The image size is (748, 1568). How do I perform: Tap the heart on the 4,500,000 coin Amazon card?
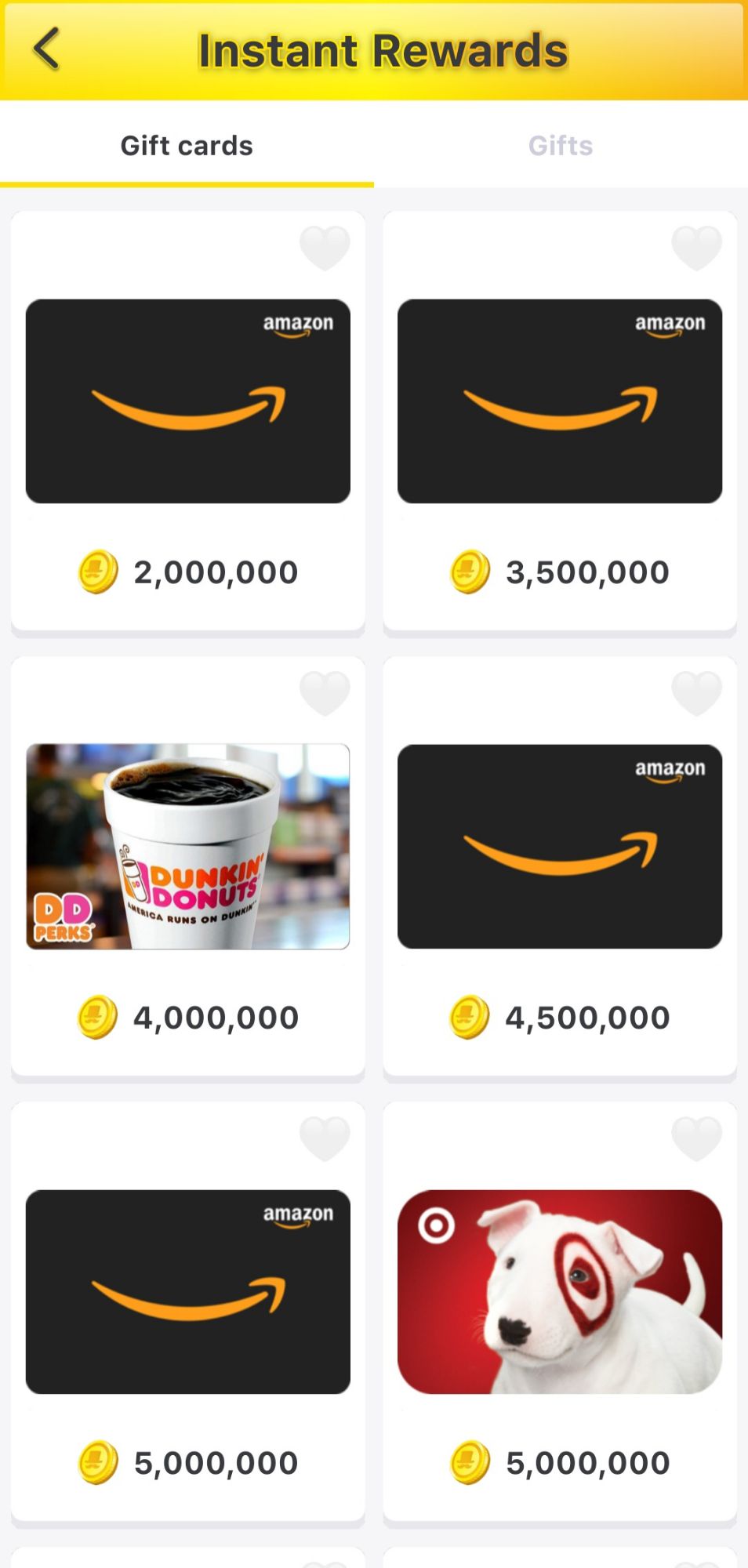coord(696,693)
